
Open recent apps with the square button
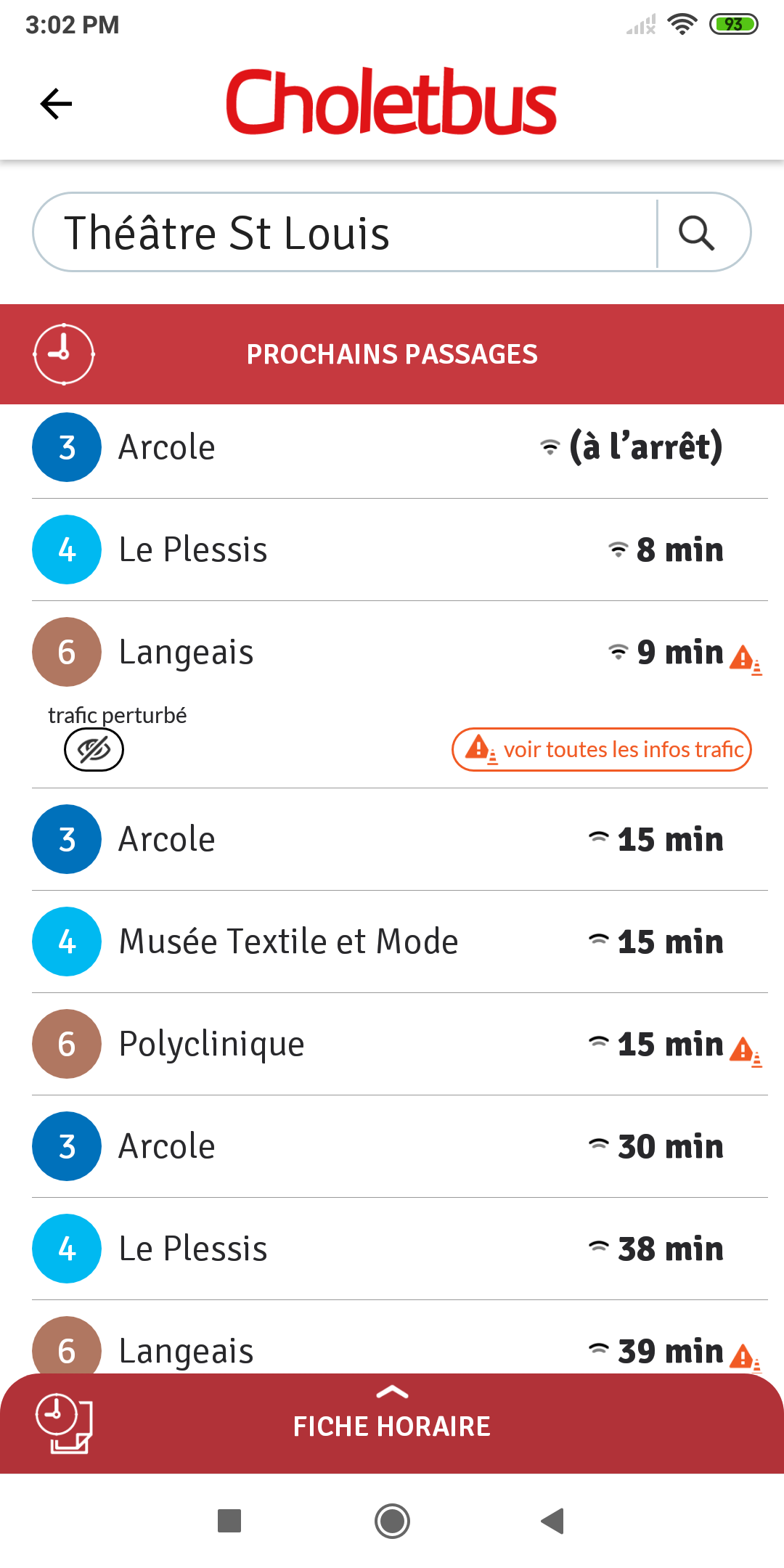[229, 1521]
